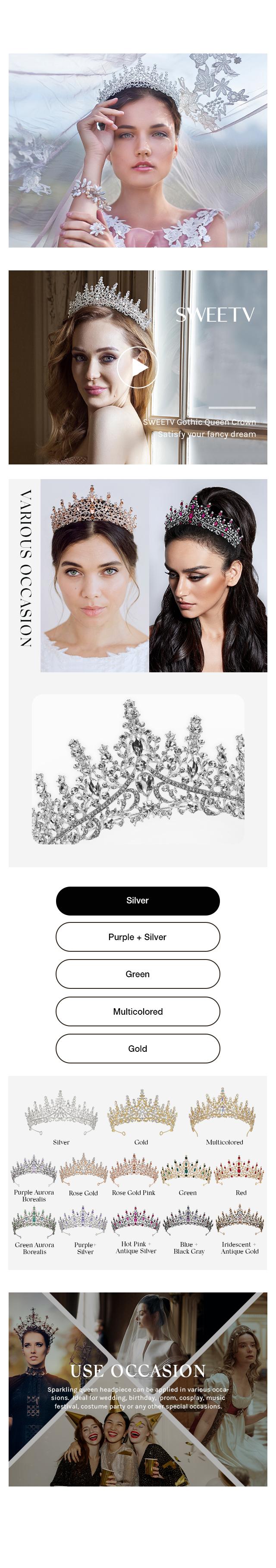Play the SWEETV Gothic Queen Crown video
Image resolution: width=276 pixels, height=1568 pixels.
tap(138, 367)
